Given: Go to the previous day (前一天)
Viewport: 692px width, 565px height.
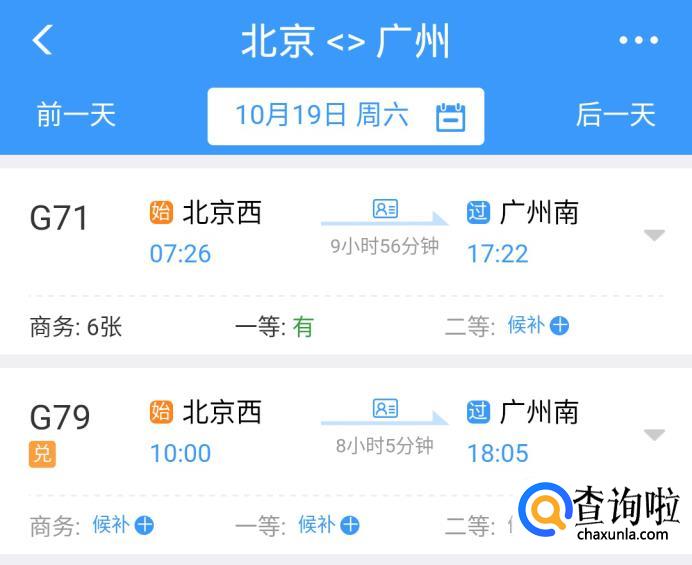Looking at the screenshot, I should tap(76, 115).
